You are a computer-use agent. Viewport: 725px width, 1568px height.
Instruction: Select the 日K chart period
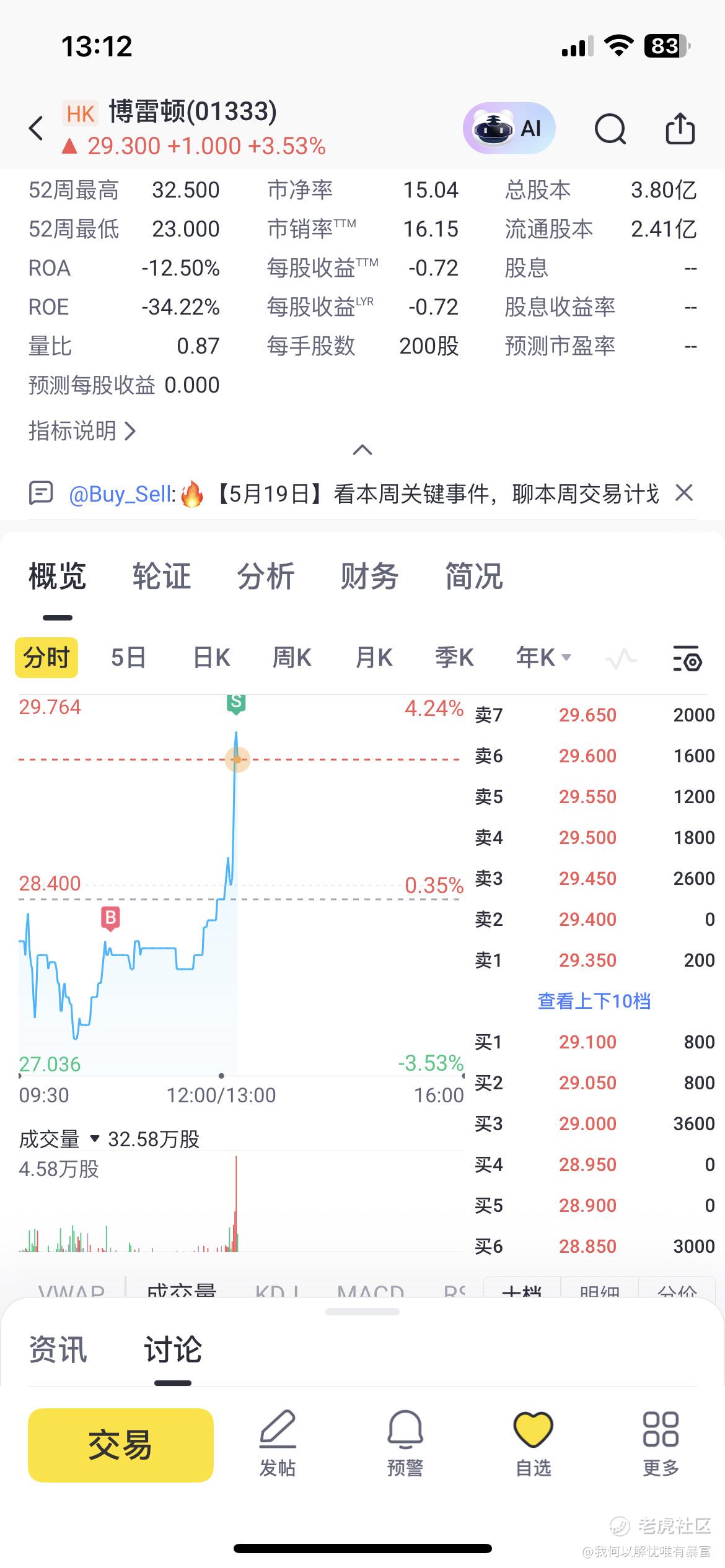pyautogui.click(x=212, y=658)
